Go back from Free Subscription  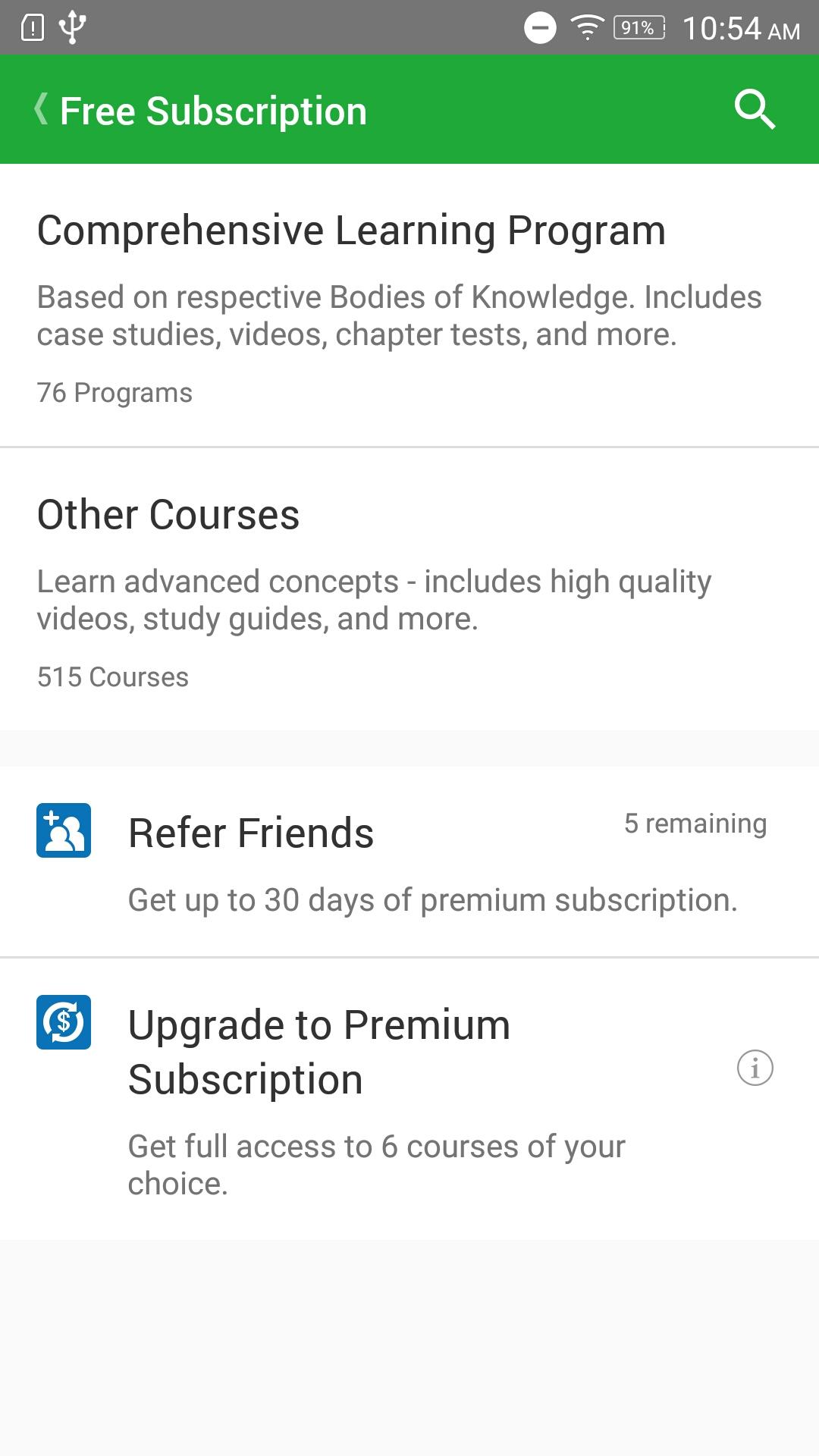pyautogui.click(x=42, y=109)
